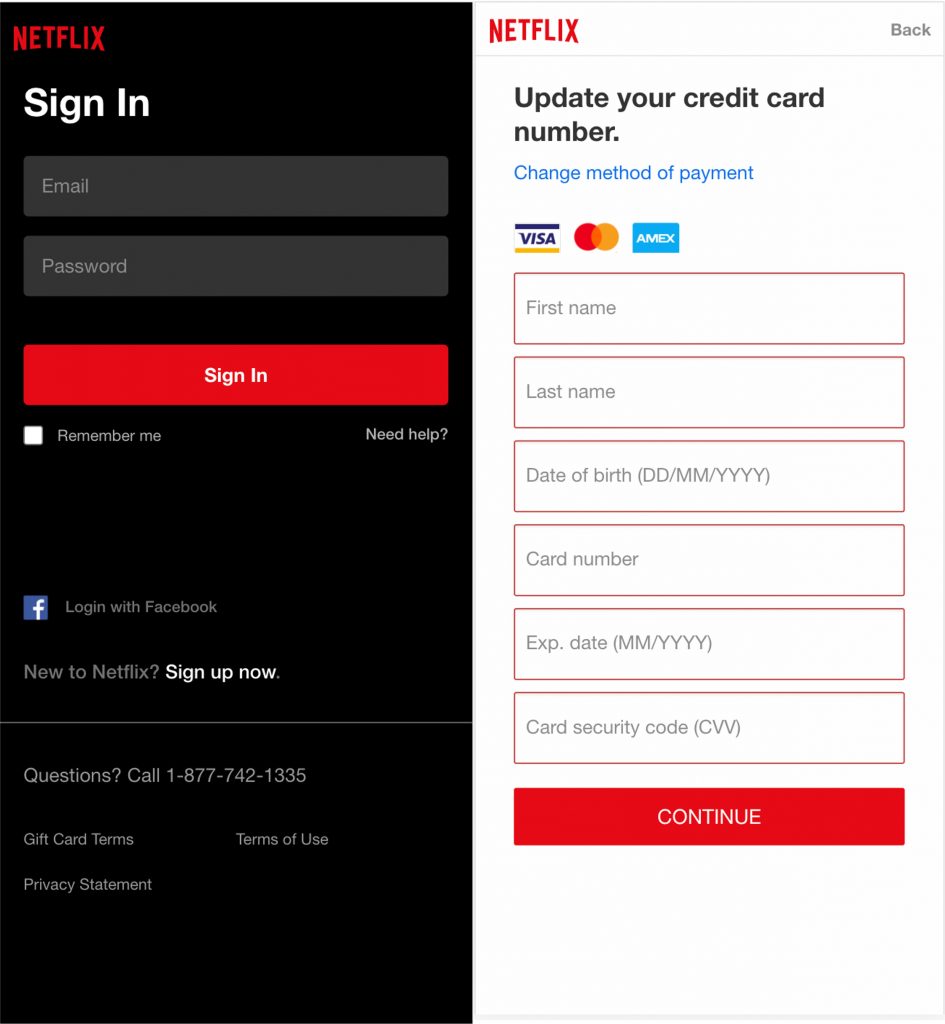Select the Last name field
Viewport: 945px width, 1024px height.
[709, 392]
